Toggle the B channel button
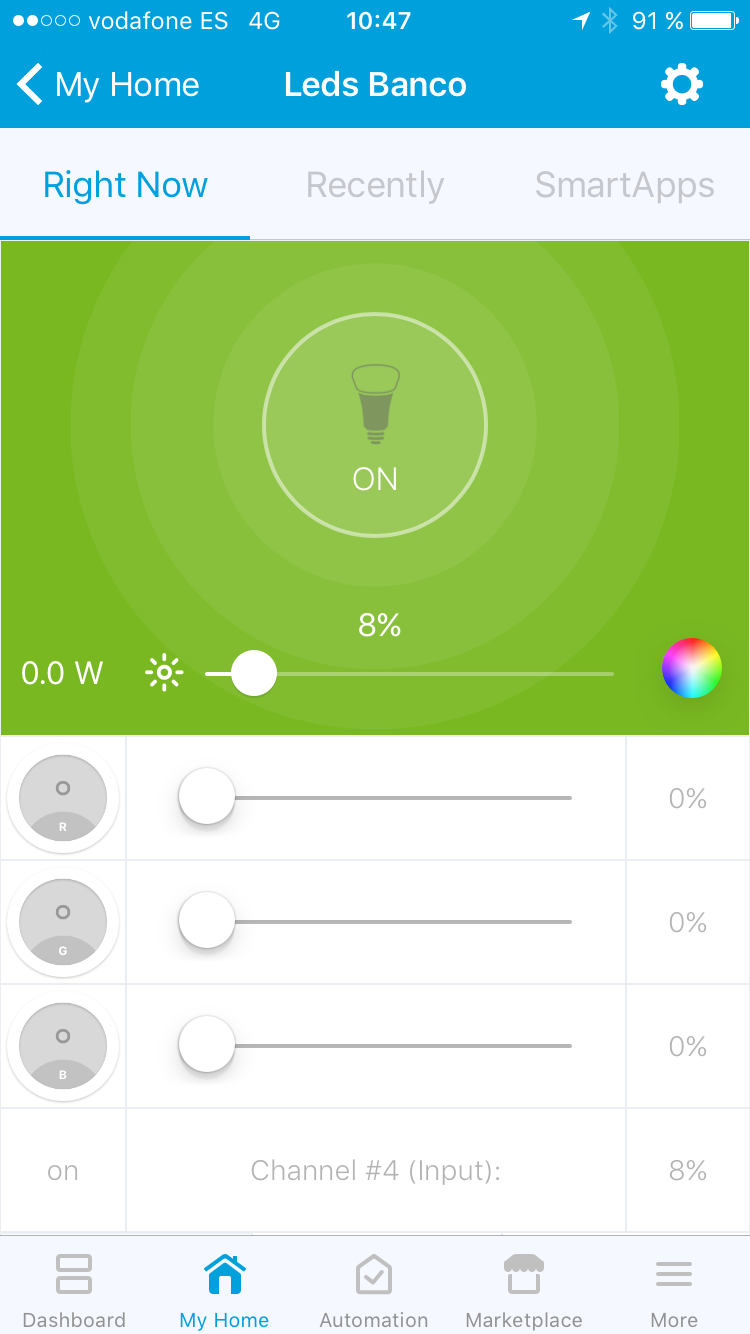Image resolution: width=750 pixels, height=1334 pixels. pyautogui.click(x=63, y=1046)
